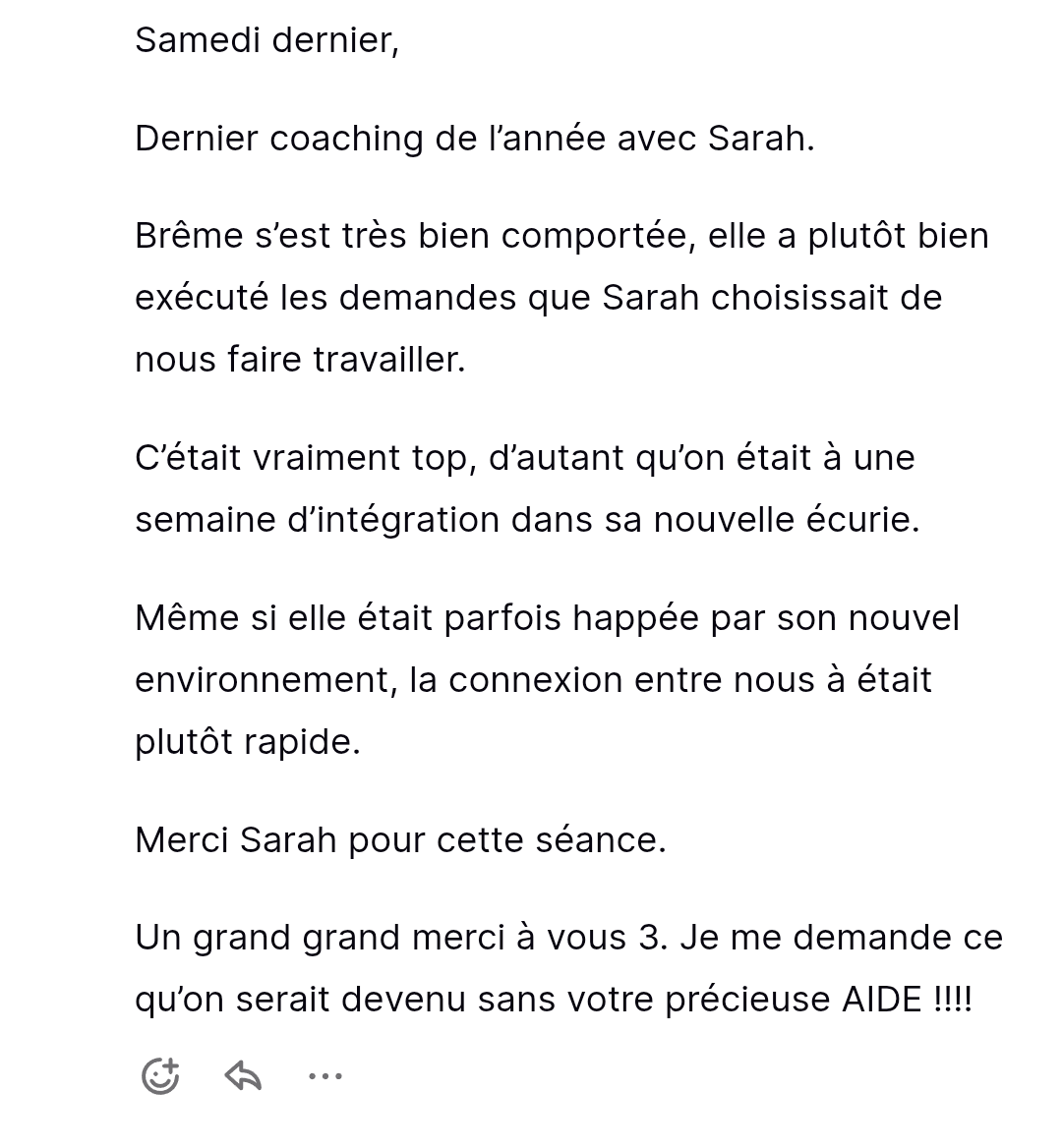Reply to the message about Sarah's coaching
Image resolution: width=1062 pixels, height=1148 pixels.
click(243, 1076)
